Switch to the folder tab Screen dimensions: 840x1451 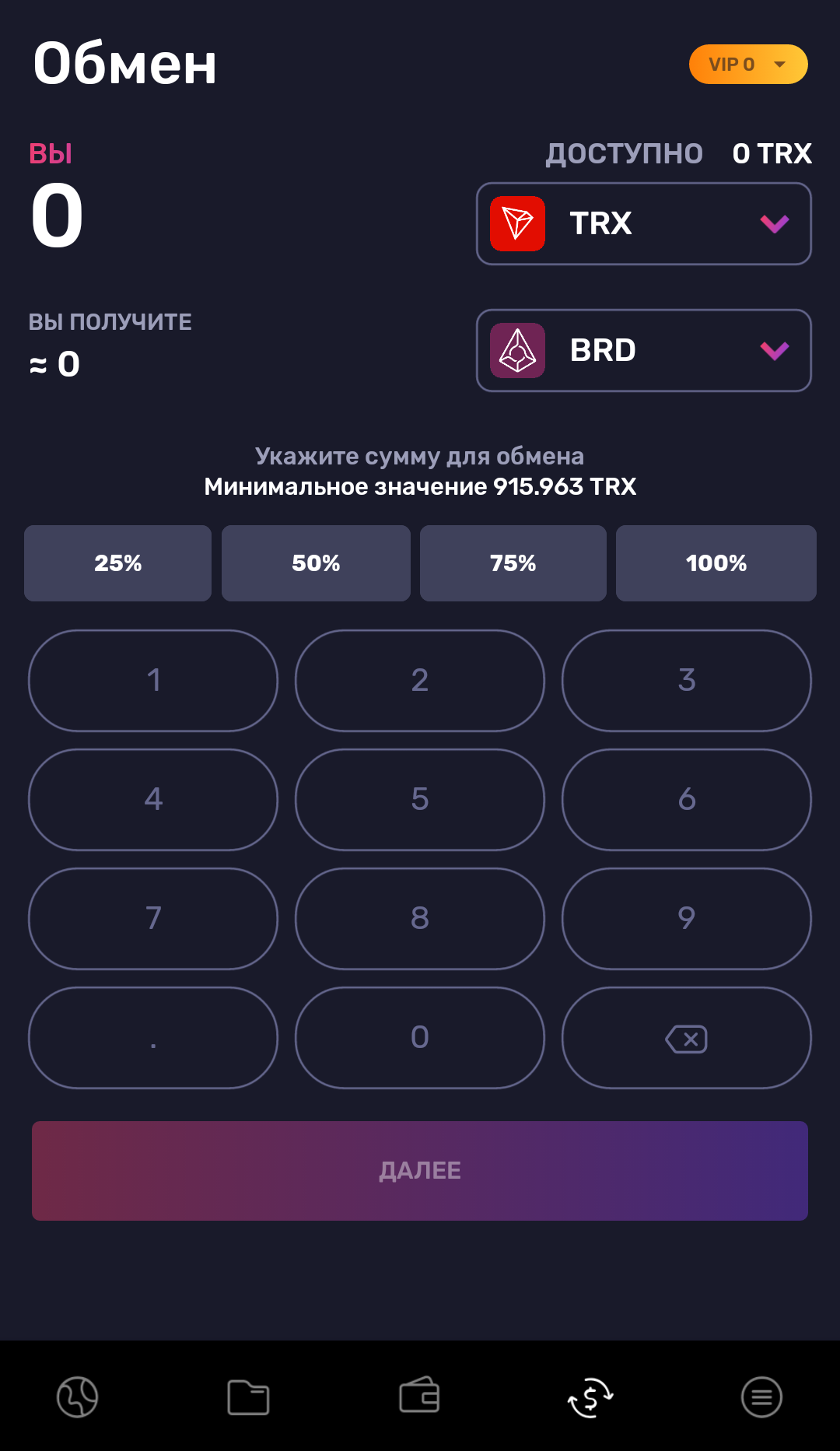pos(248,1397)
